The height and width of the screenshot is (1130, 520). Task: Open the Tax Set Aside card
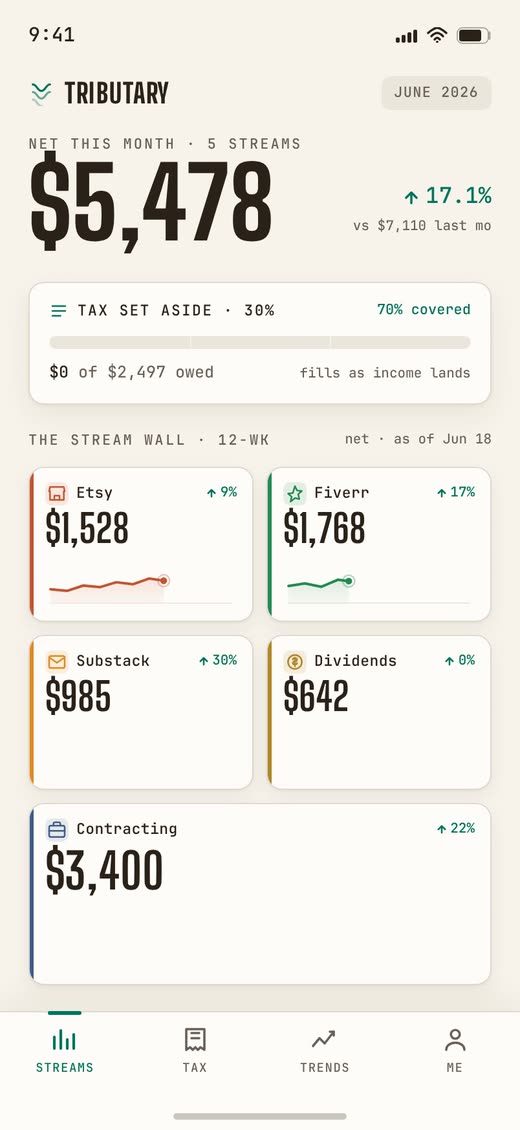(260, 343)
